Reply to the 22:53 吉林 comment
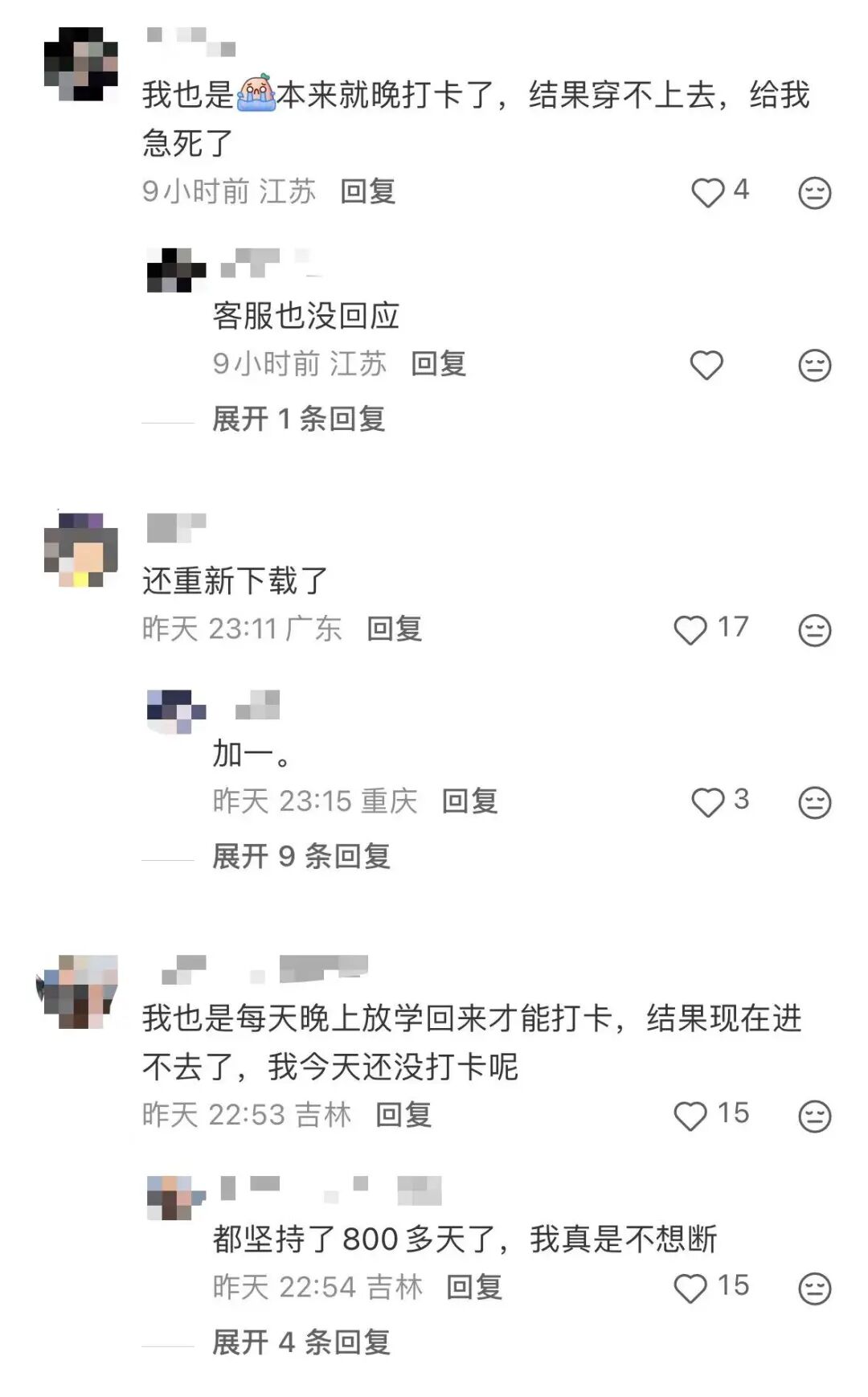 click(403, 1115)
